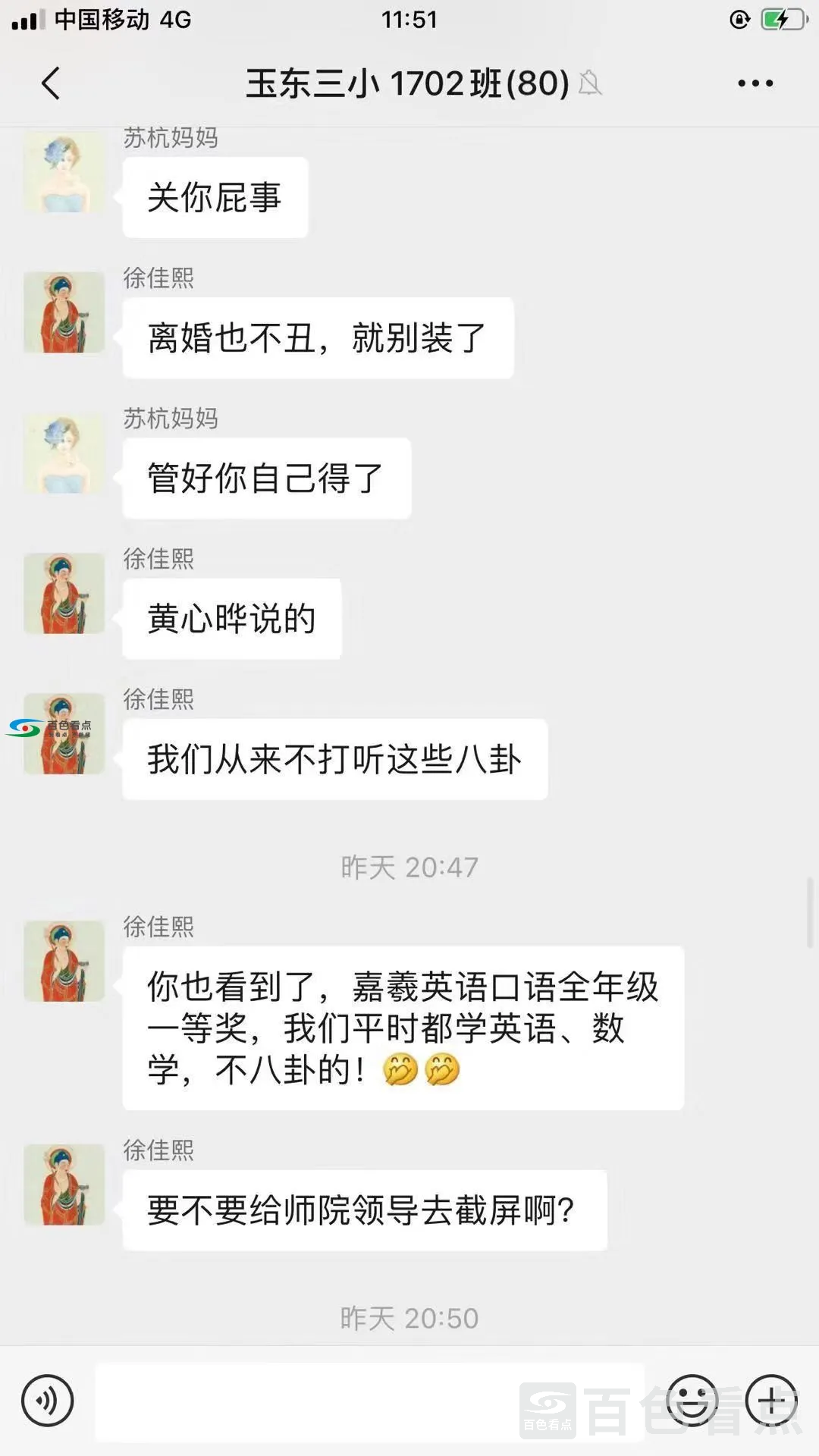Open the emoji sticker panel
819x1456 pixels.
692,1400
